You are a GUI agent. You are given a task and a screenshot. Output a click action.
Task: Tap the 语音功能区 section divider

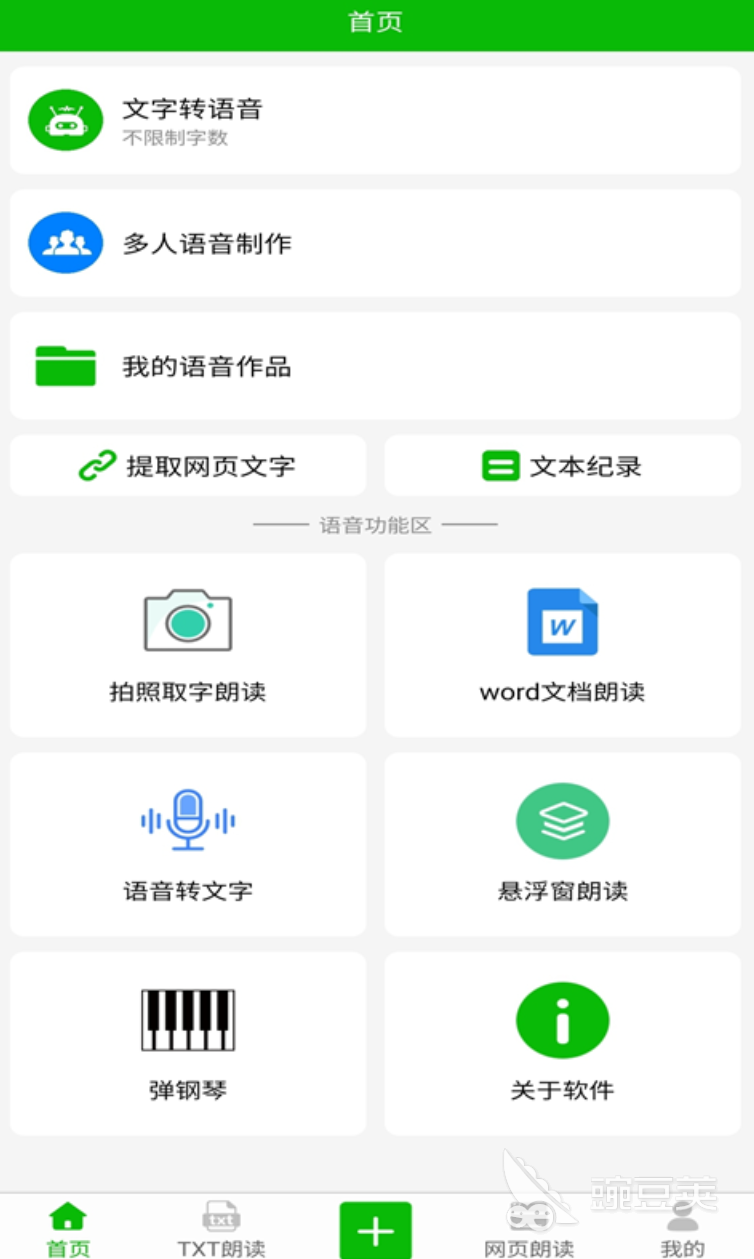click(376, 523)
